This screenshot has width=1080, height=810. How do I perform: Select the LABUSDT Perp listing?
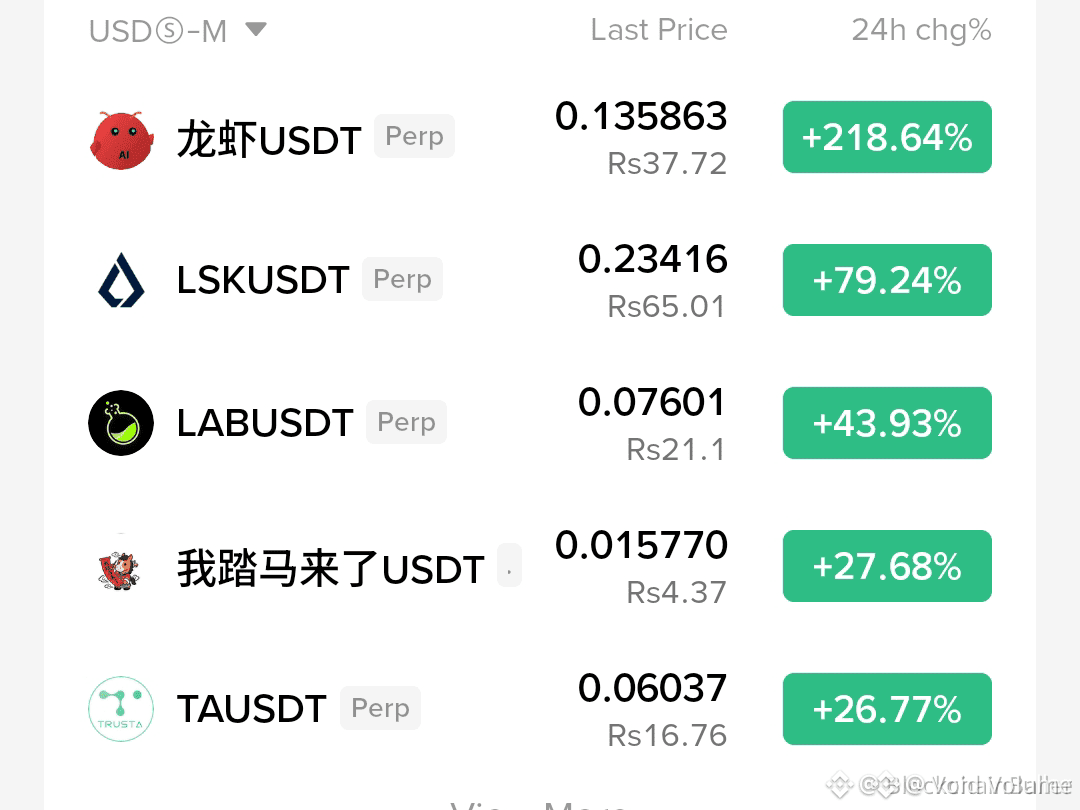click(540, 423)
